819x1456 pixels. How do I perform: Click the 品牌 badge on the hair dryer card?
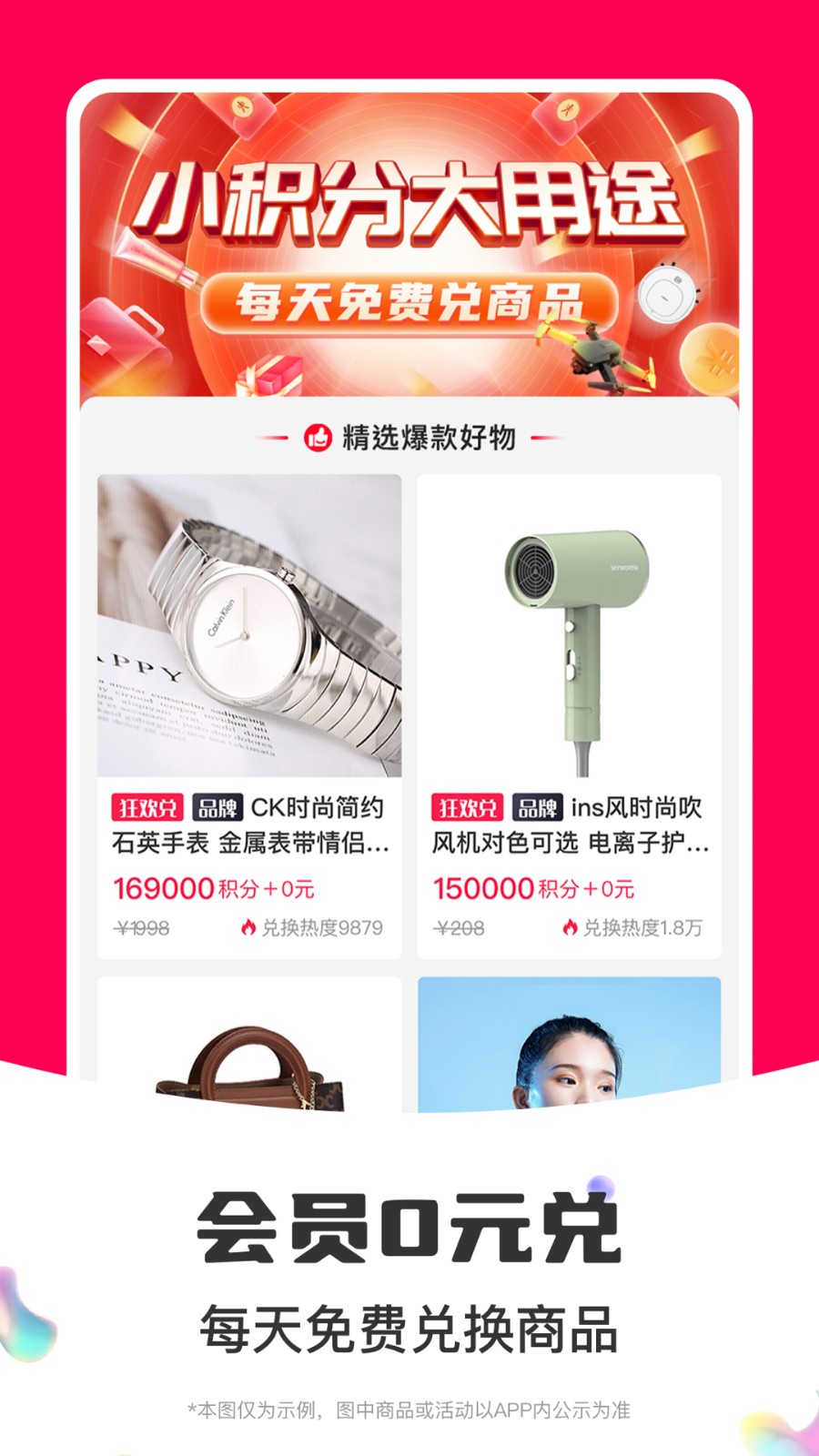537,808
